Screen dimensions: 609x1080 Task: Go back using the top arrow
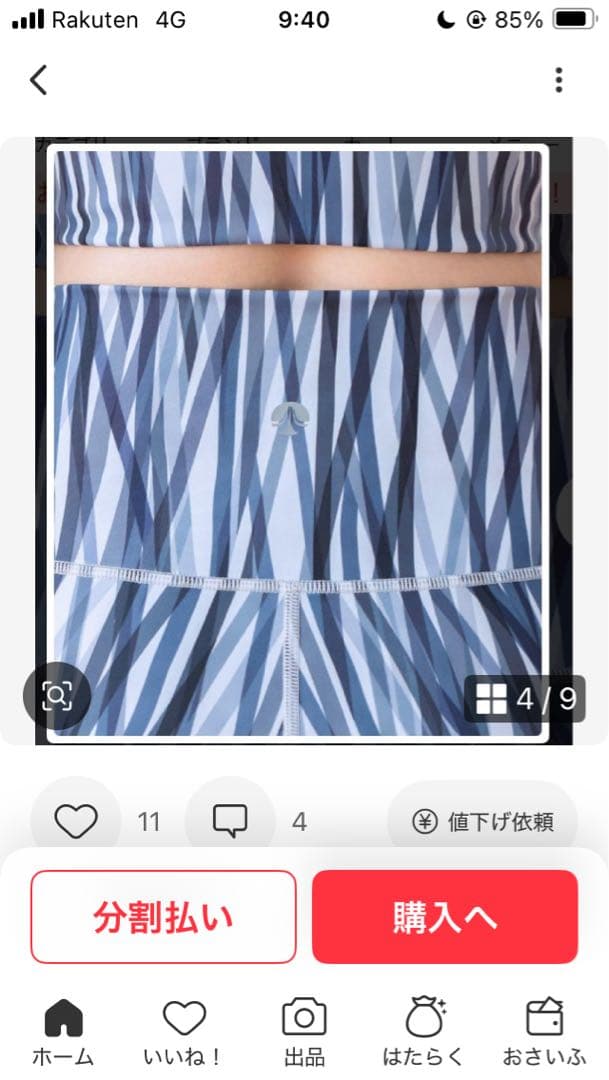(38, 80)
